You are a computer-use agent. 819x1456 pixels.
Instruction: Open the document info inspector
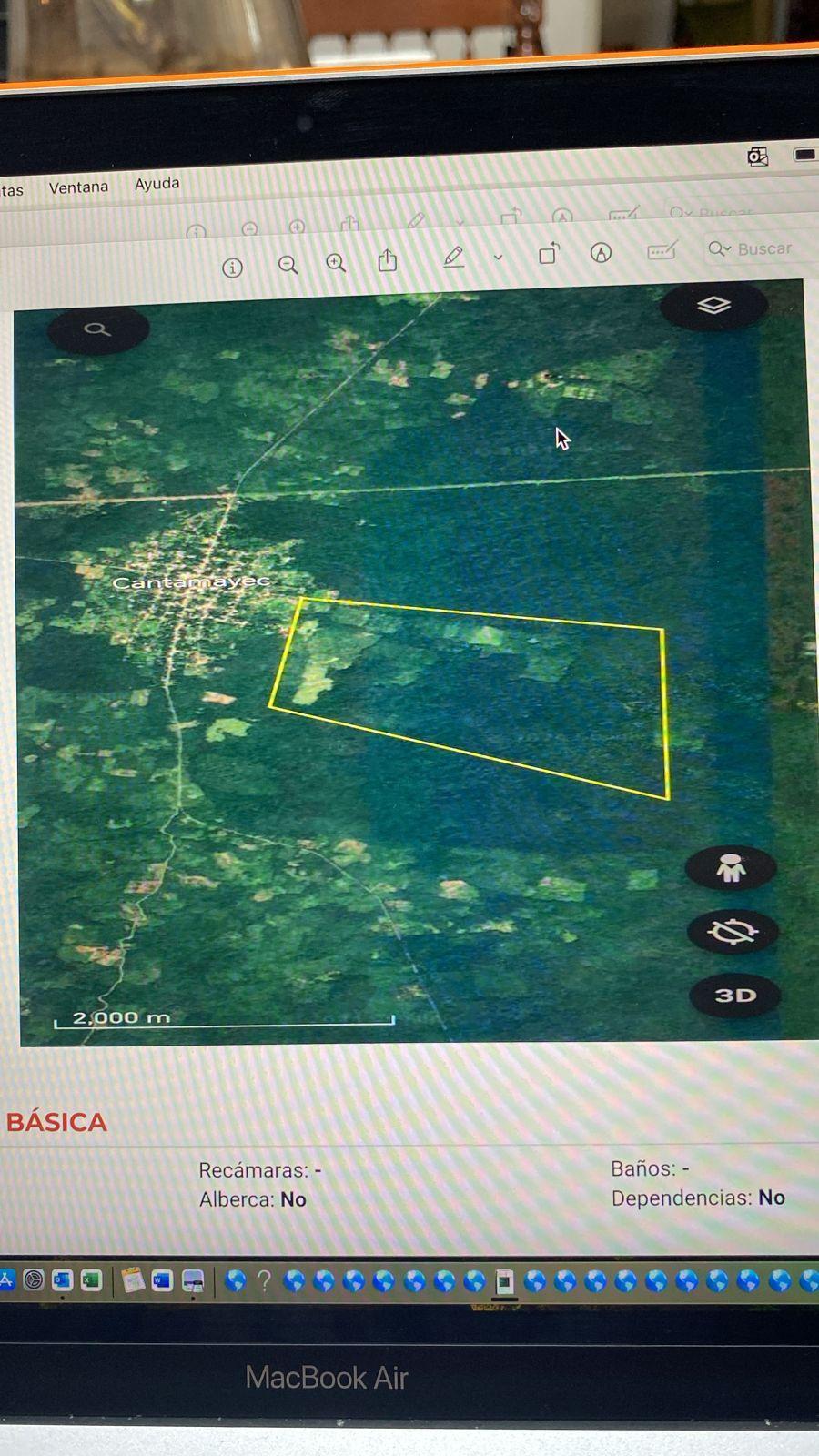point(233,268)
